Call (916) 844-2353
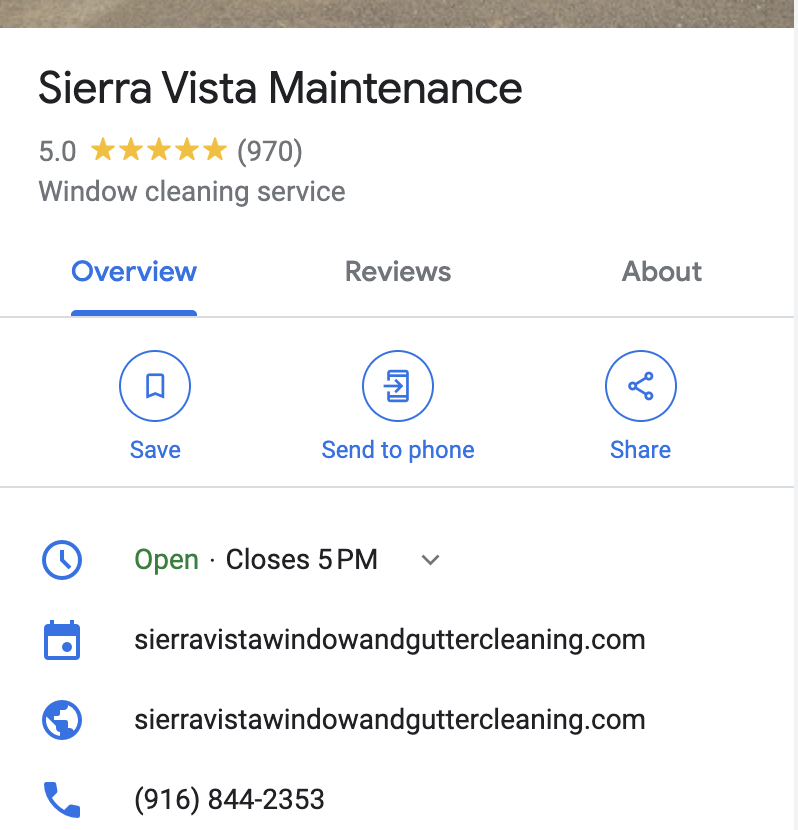798x830 pixels. click(229, 800)
